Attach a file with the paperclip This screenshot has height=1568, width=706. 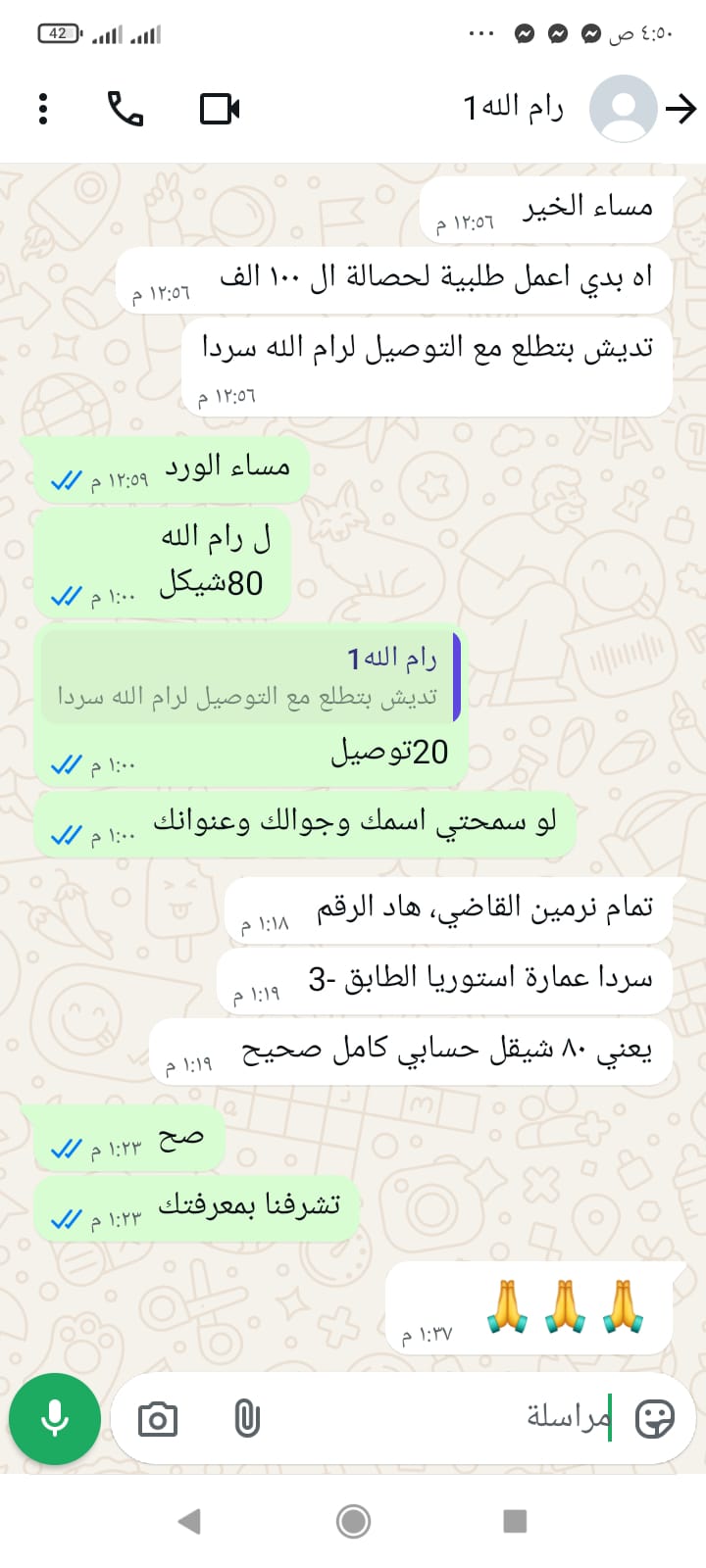pyautogui.click(x=247, y=1419)
